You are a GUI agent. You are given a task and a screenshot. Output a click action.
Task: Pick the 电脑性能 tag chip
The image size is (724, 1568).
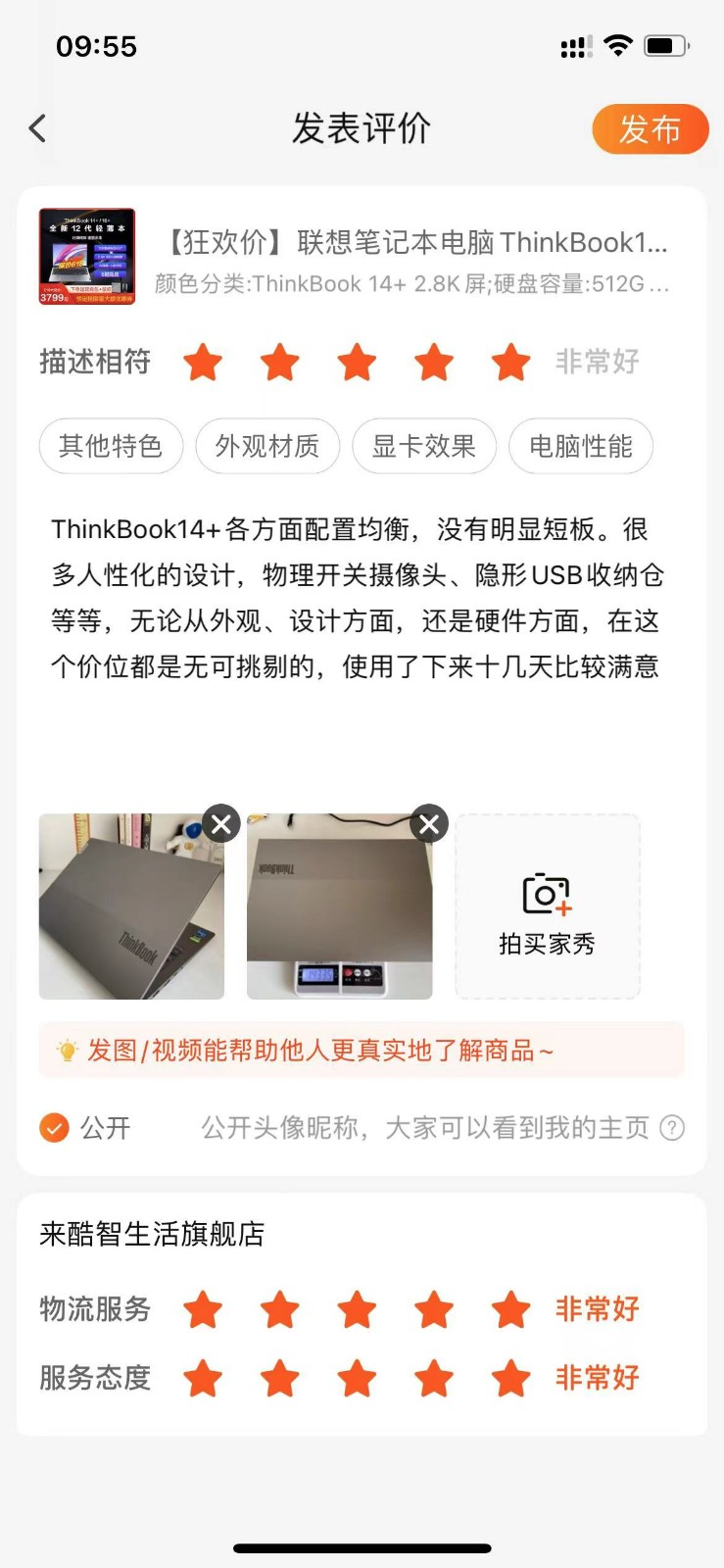tap(580, 446)
